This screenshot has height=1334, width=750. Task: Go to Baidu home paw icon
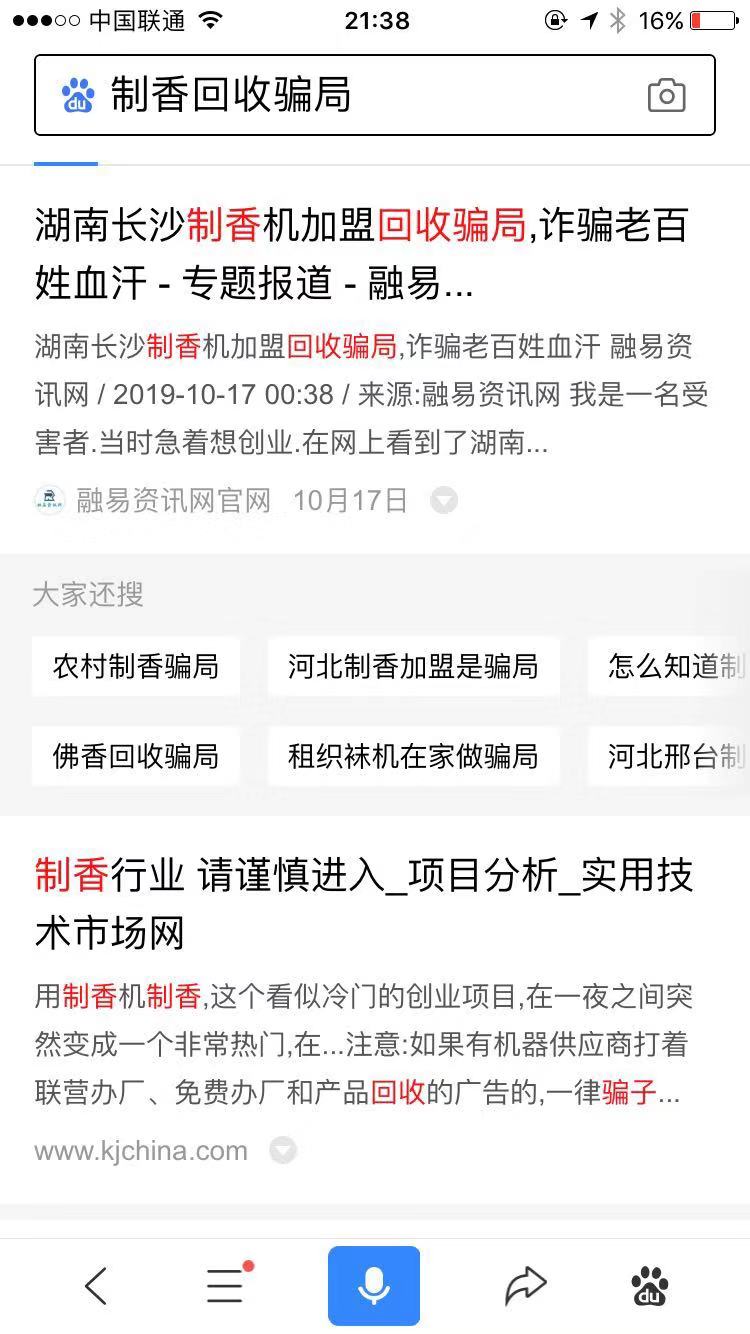click(x=650, y=1286)
